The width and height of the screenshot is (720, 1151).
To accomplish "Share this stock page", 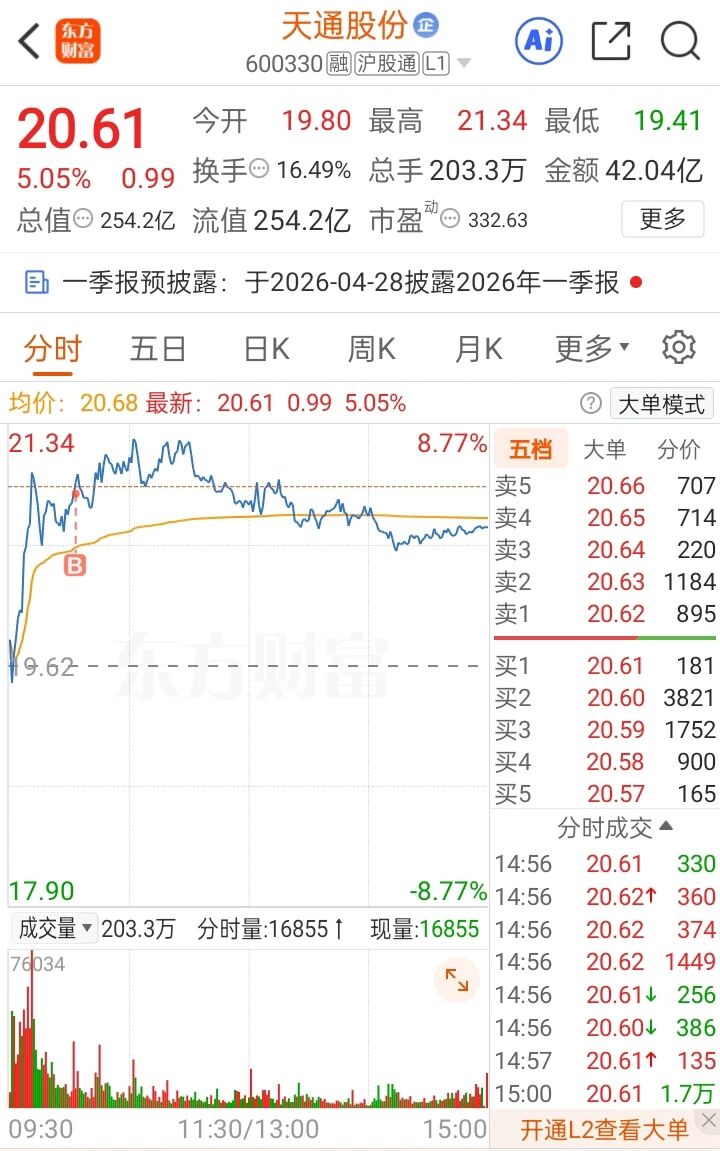I will click(x=611, y=41).
